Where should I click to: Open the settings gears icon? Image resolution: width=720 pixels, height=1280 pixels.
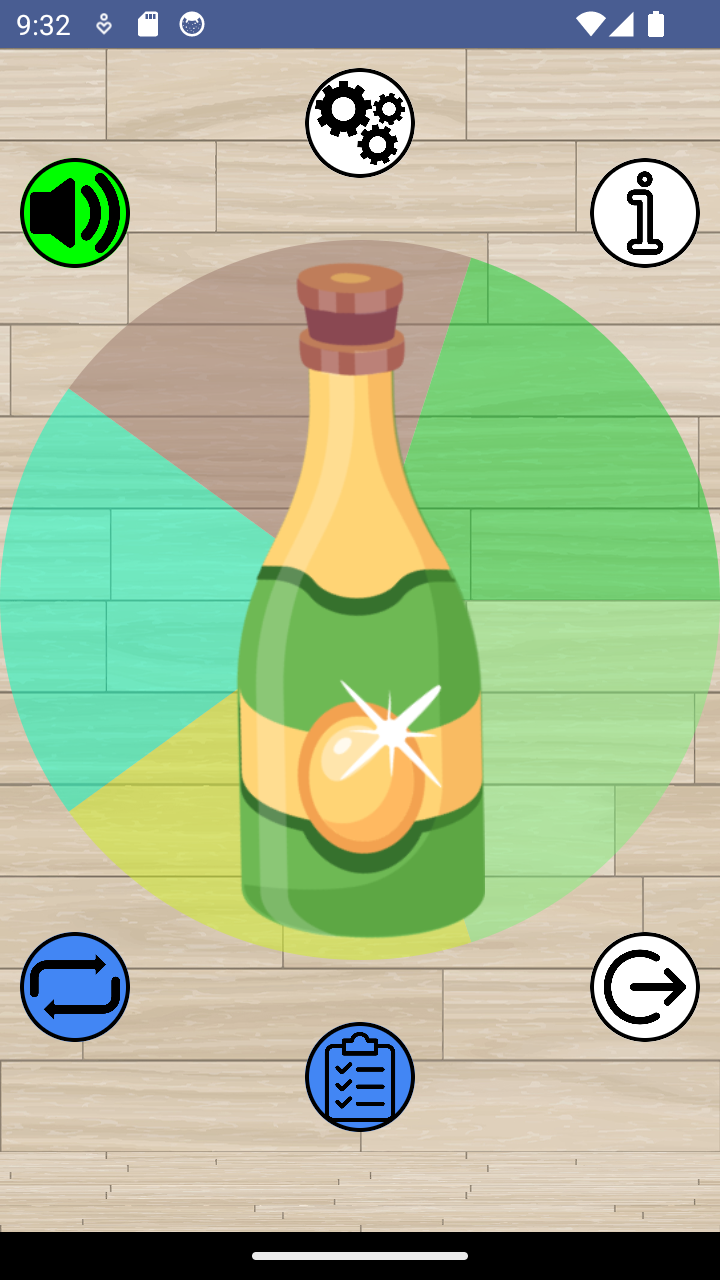(x=360, y=123)
